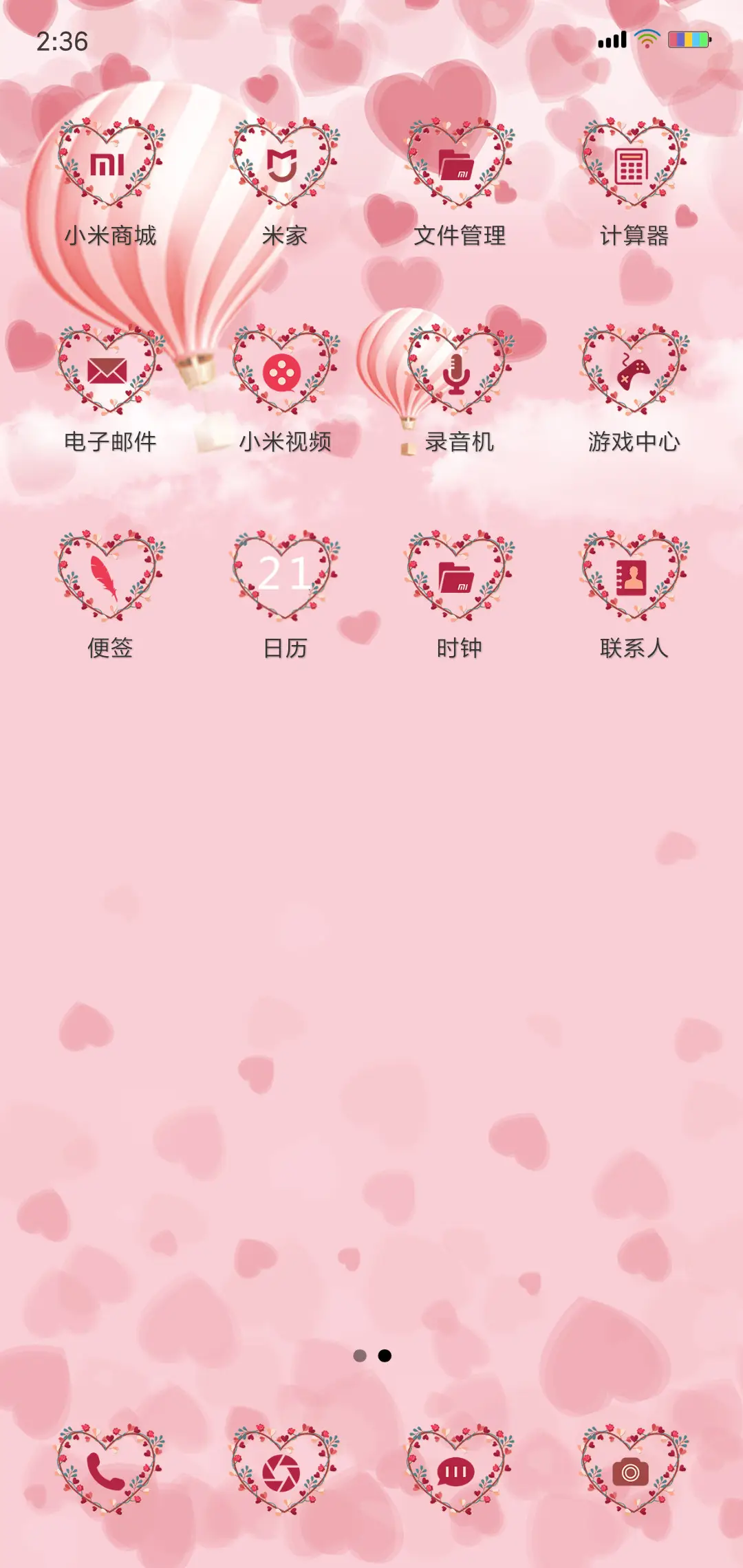Screen dimensions: 743x1568
Task: Launch the 时钟 clock app
Action: [x=459, y=578]
